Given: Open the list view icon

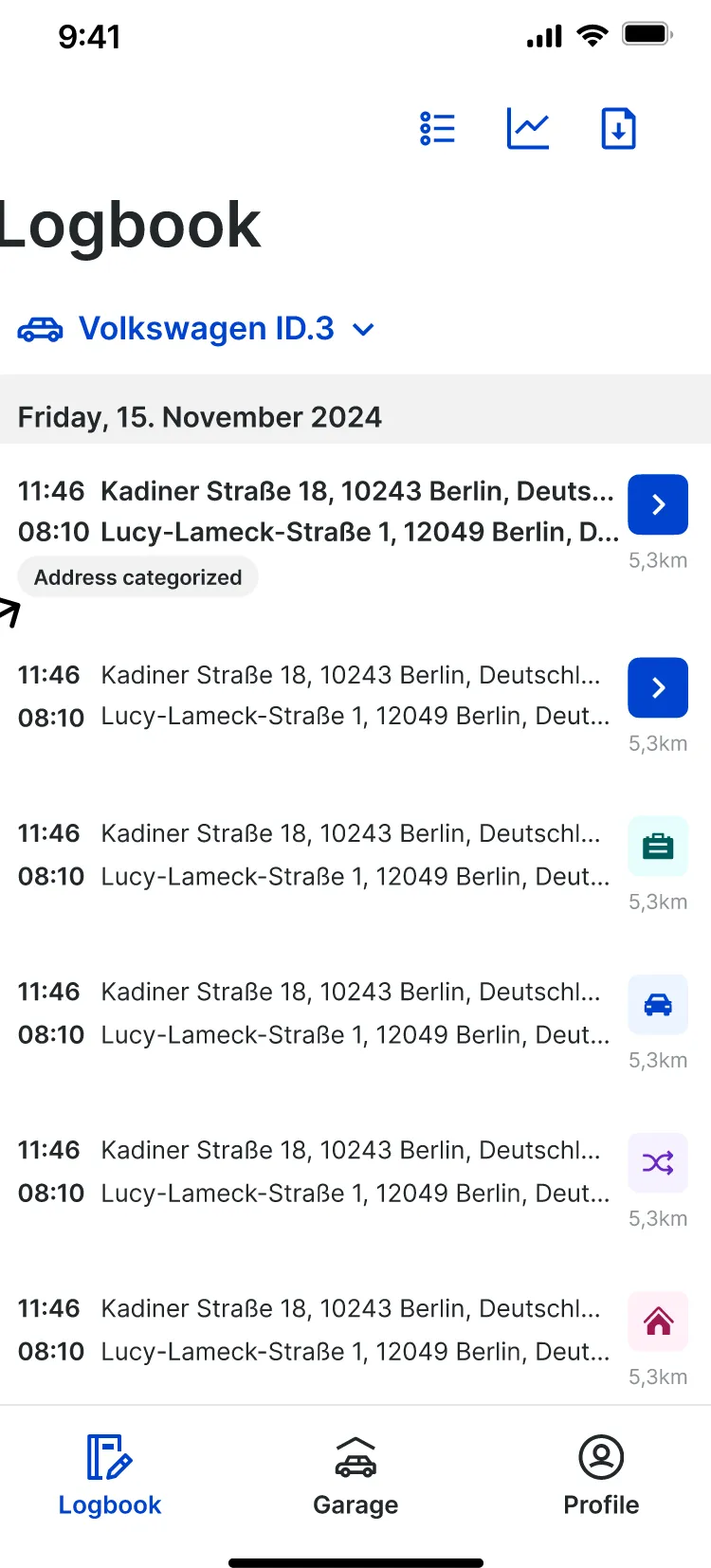Looking at the screenshot, I should tap(437, 129).
